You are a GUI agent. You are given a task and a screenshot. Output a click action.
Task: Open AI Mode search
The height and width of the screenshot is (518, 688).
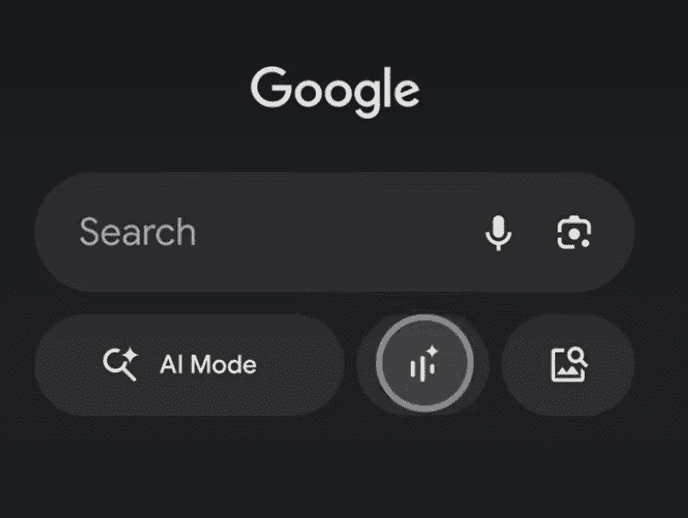pyautogui.click(x=188, y=365)
